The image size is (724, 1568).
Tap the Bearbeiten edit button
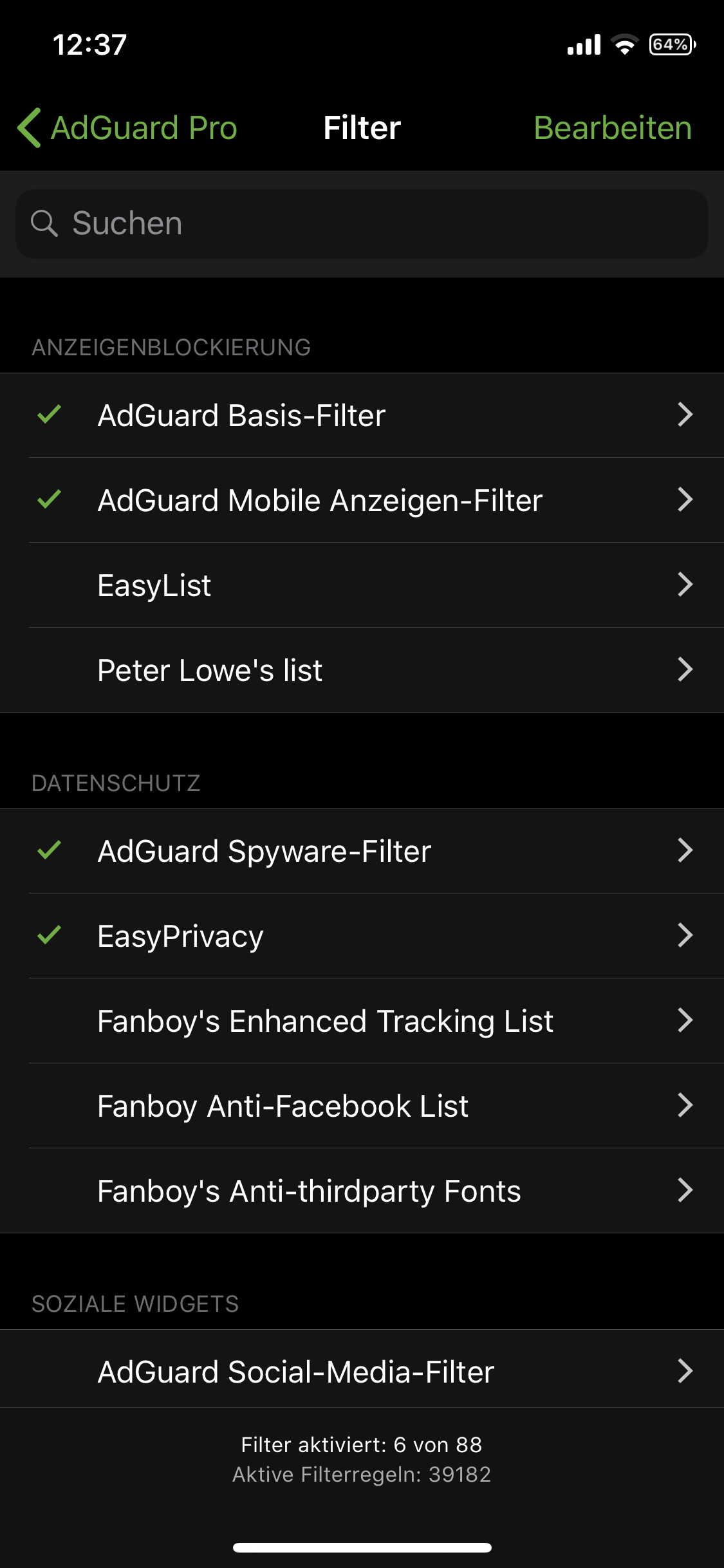coord(612,127)
